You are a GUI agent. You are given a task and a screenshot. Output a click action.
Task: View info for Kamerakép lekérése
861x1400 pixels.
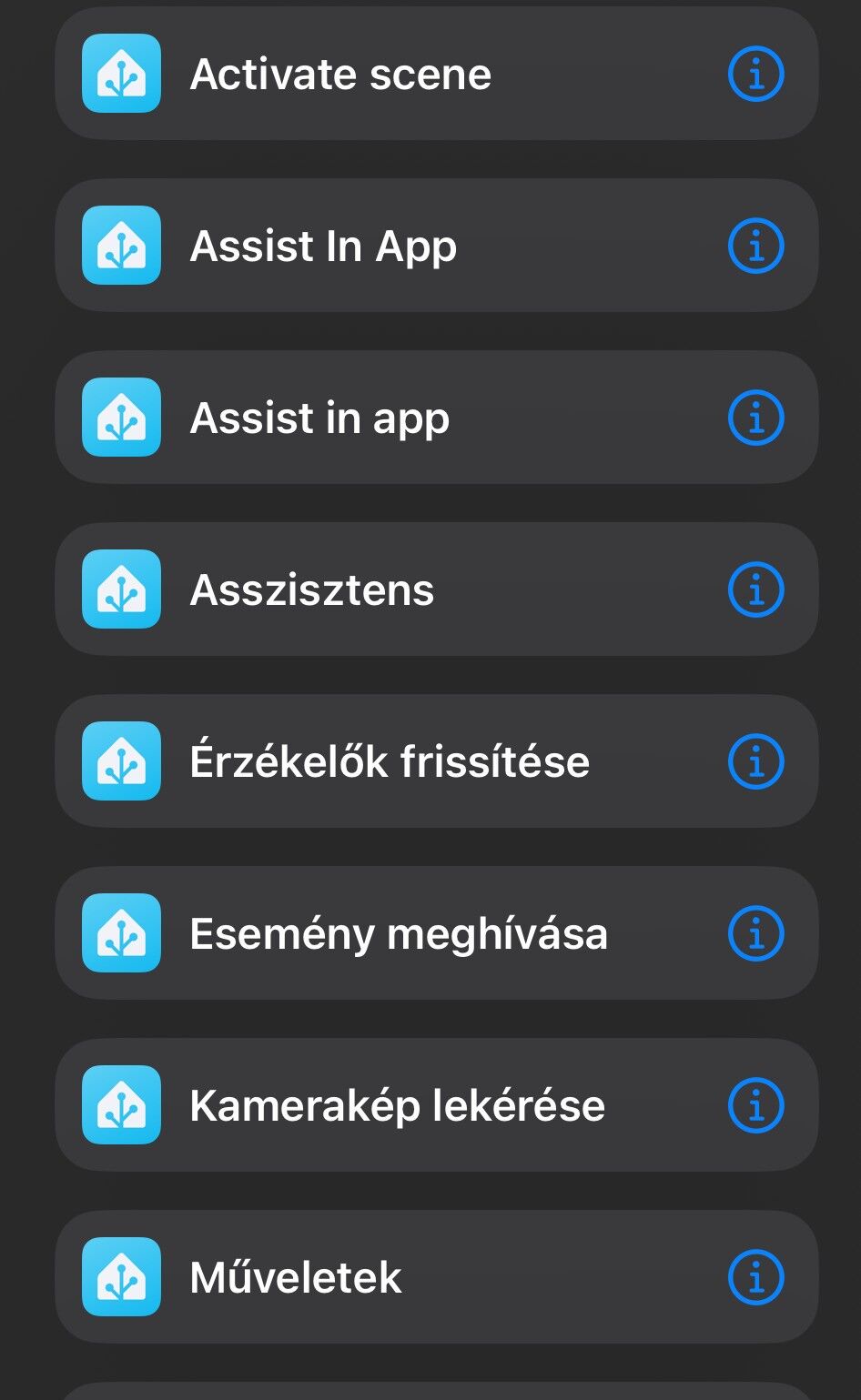click(755, 1106)
